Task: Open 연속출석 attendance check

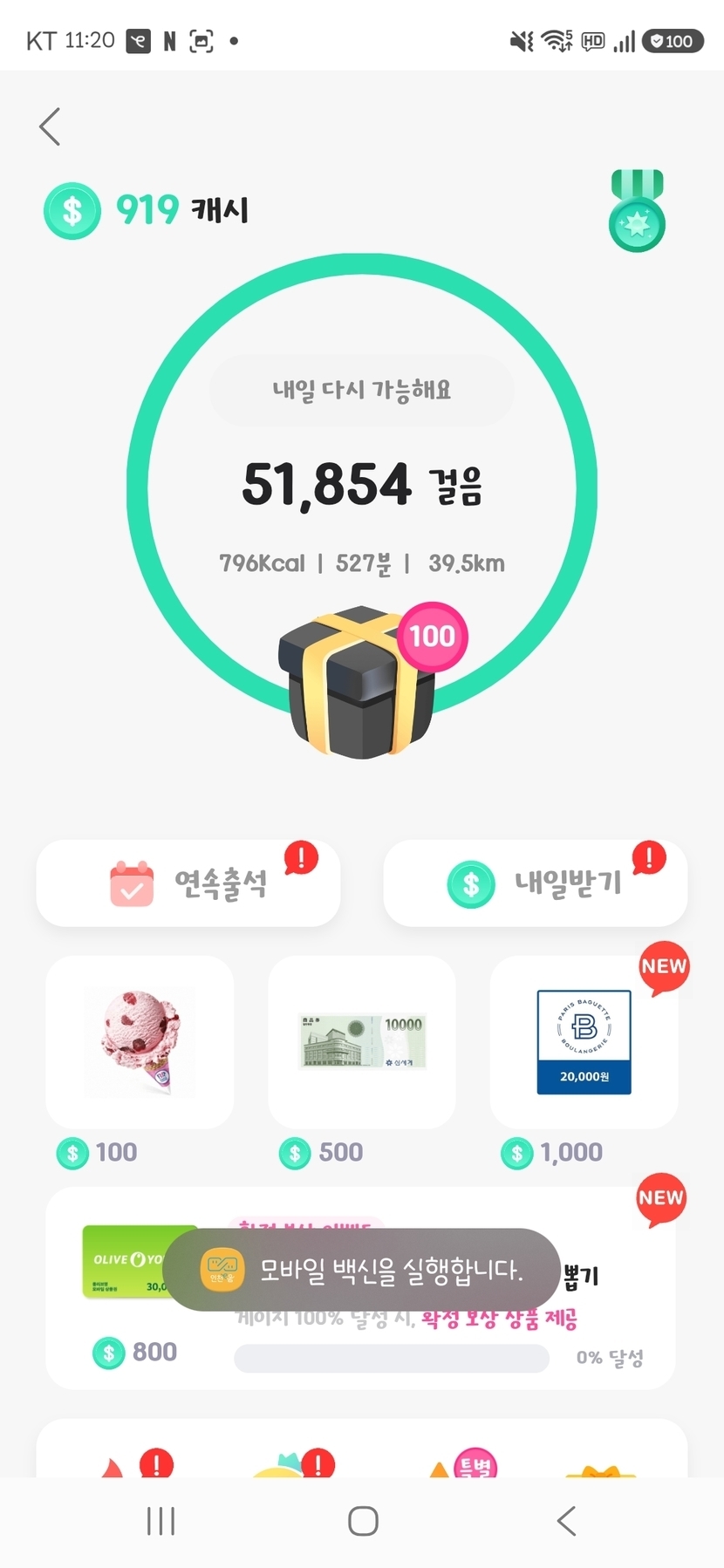Action: coord(188,883)
